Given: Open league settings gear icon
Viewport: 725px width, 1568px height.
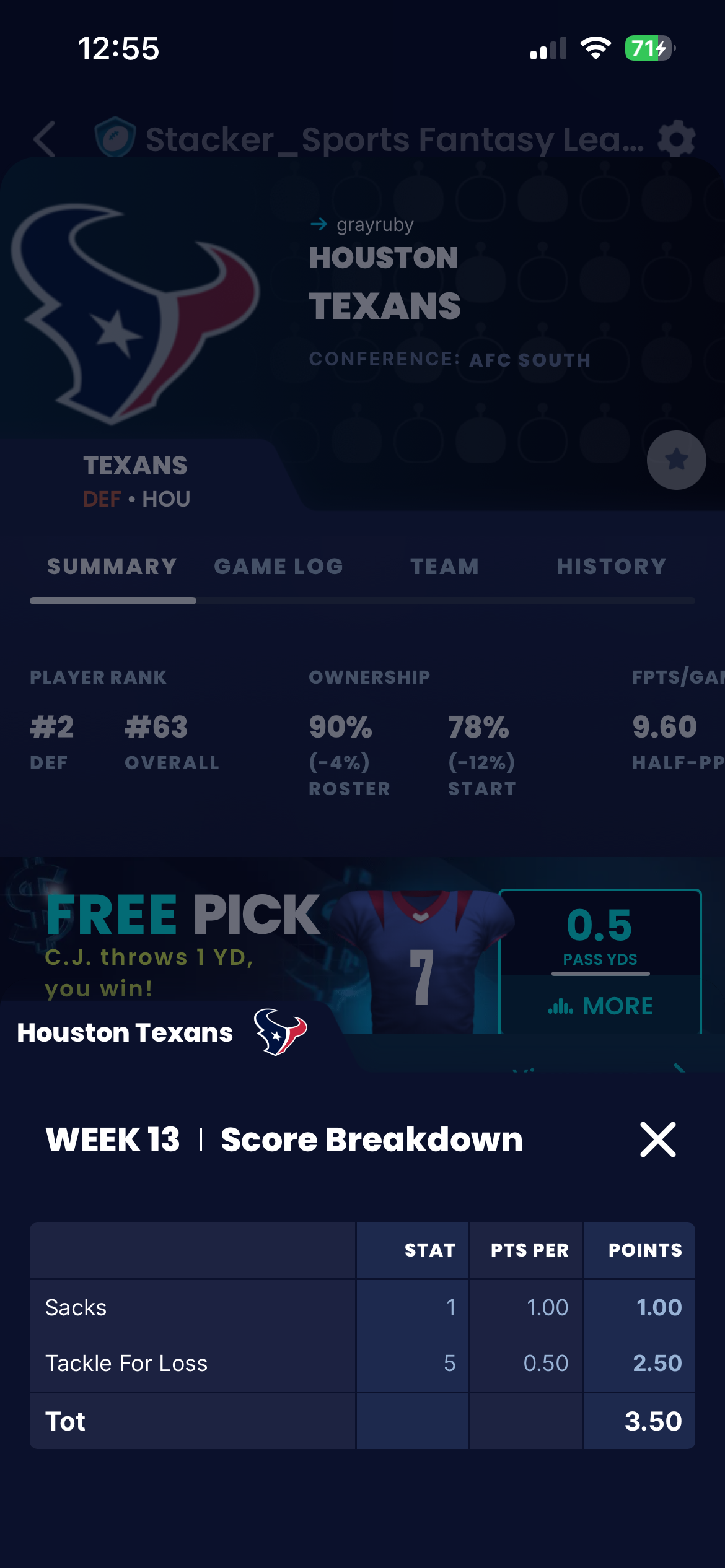Looking at the screenshot, I should 676,139.
